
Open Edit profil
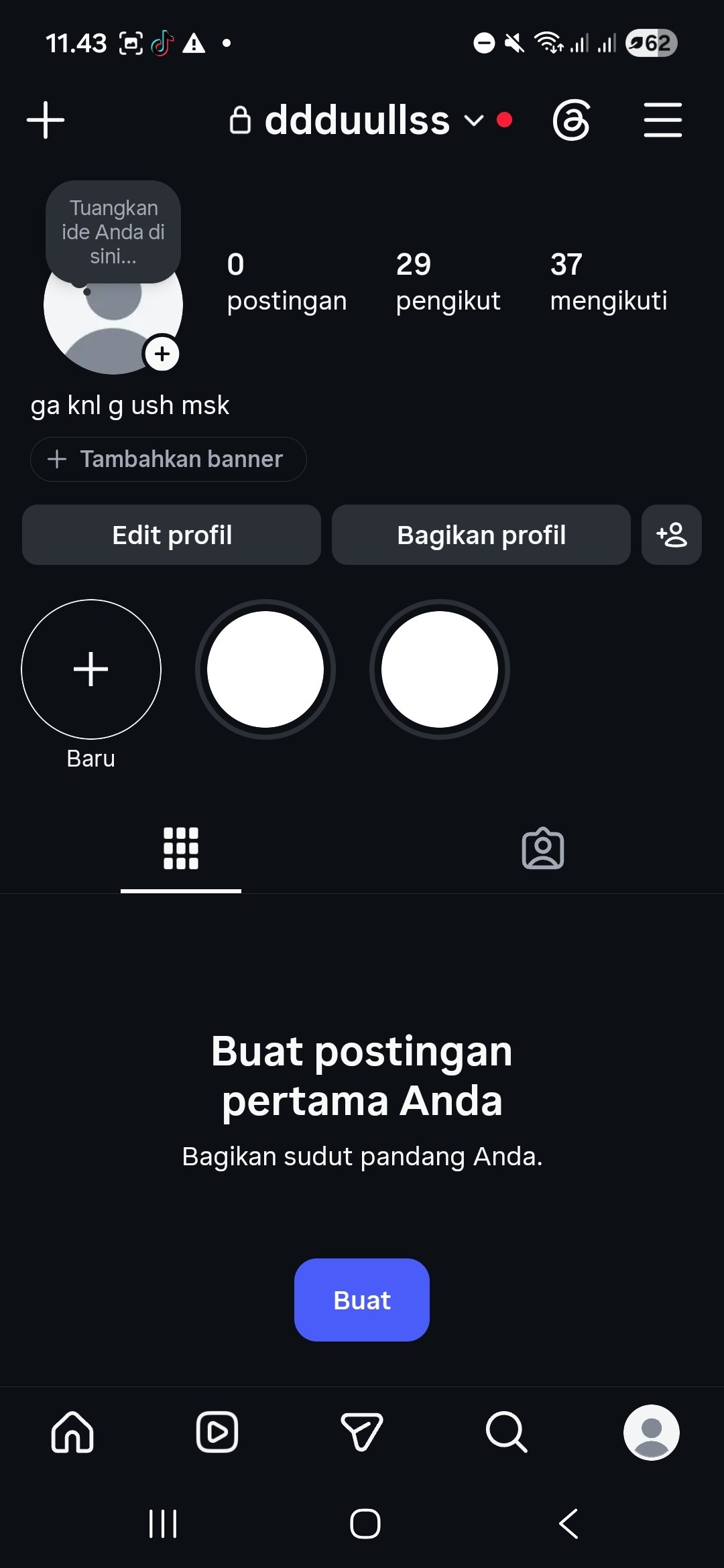tap(172, 535)
